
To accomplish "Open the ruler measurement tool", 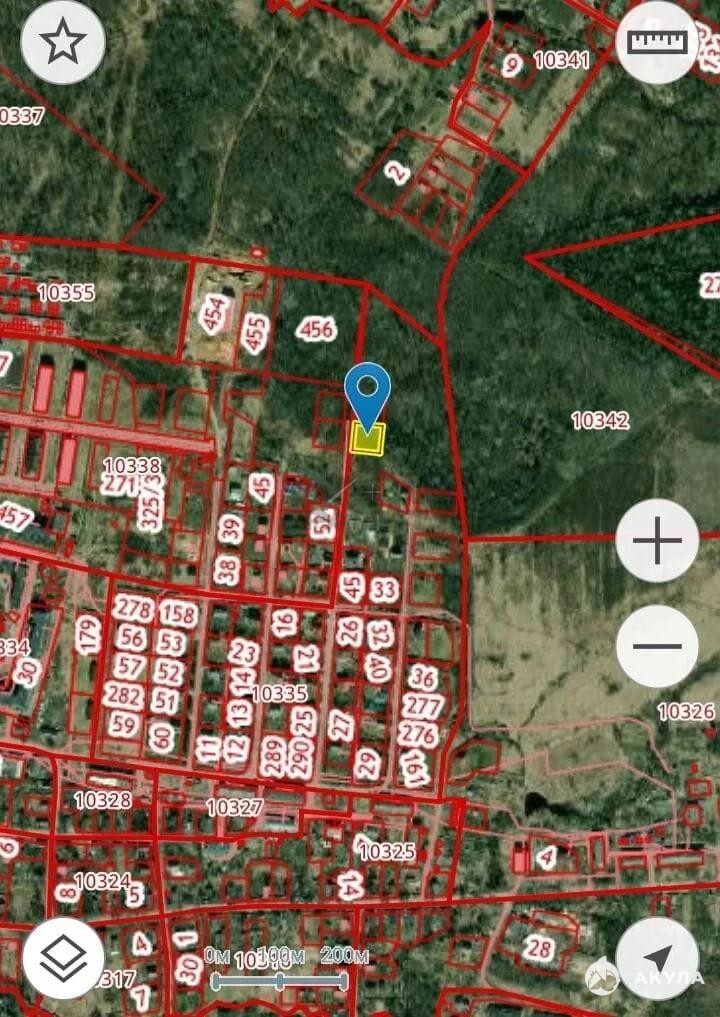I will (657, 42).
